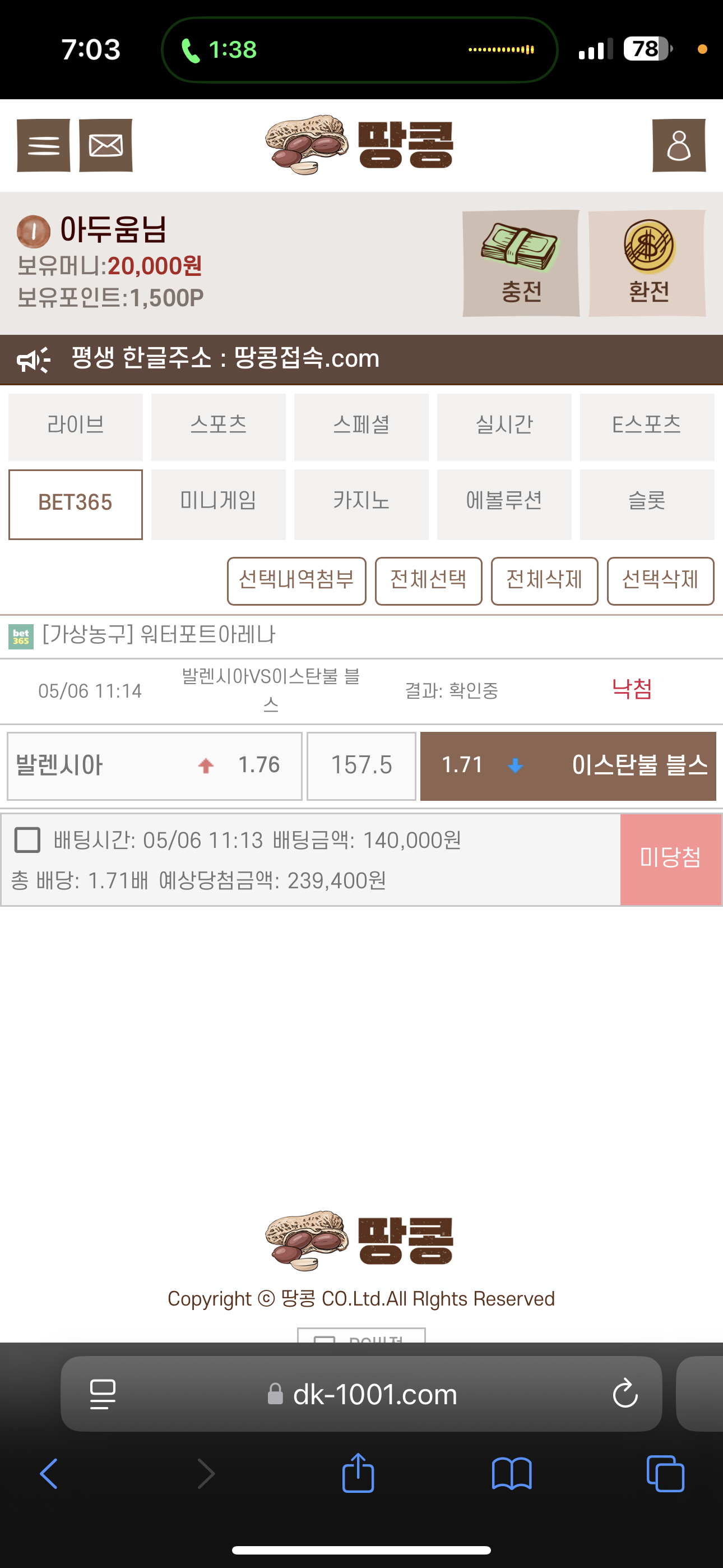Check the box for the 140,000원 bet

(x=27, y=840)
